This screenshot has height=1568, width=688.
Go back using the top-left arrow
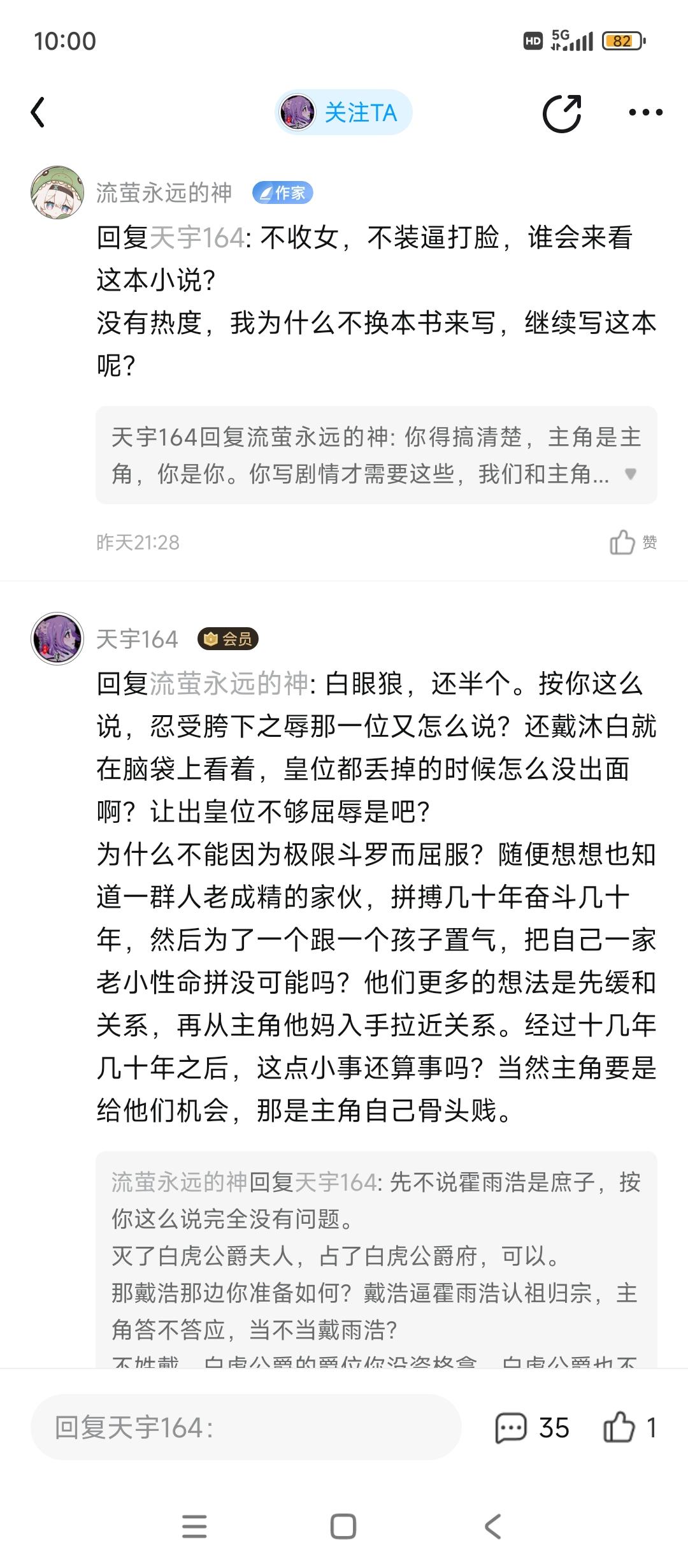coord(38,113)
